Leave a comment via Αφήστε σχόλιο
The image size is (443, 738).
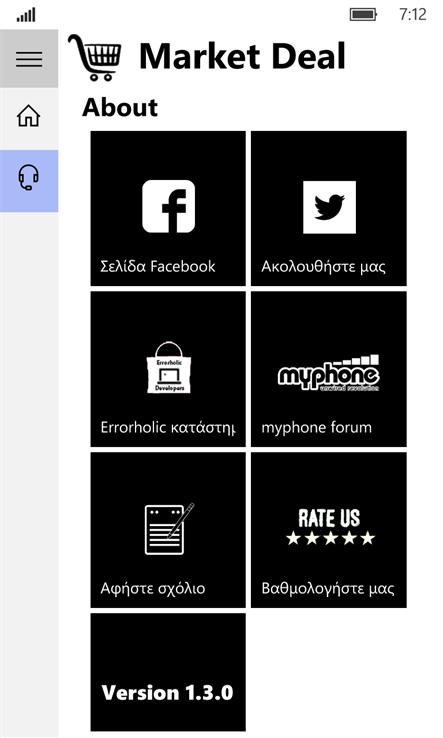(168, 530)
